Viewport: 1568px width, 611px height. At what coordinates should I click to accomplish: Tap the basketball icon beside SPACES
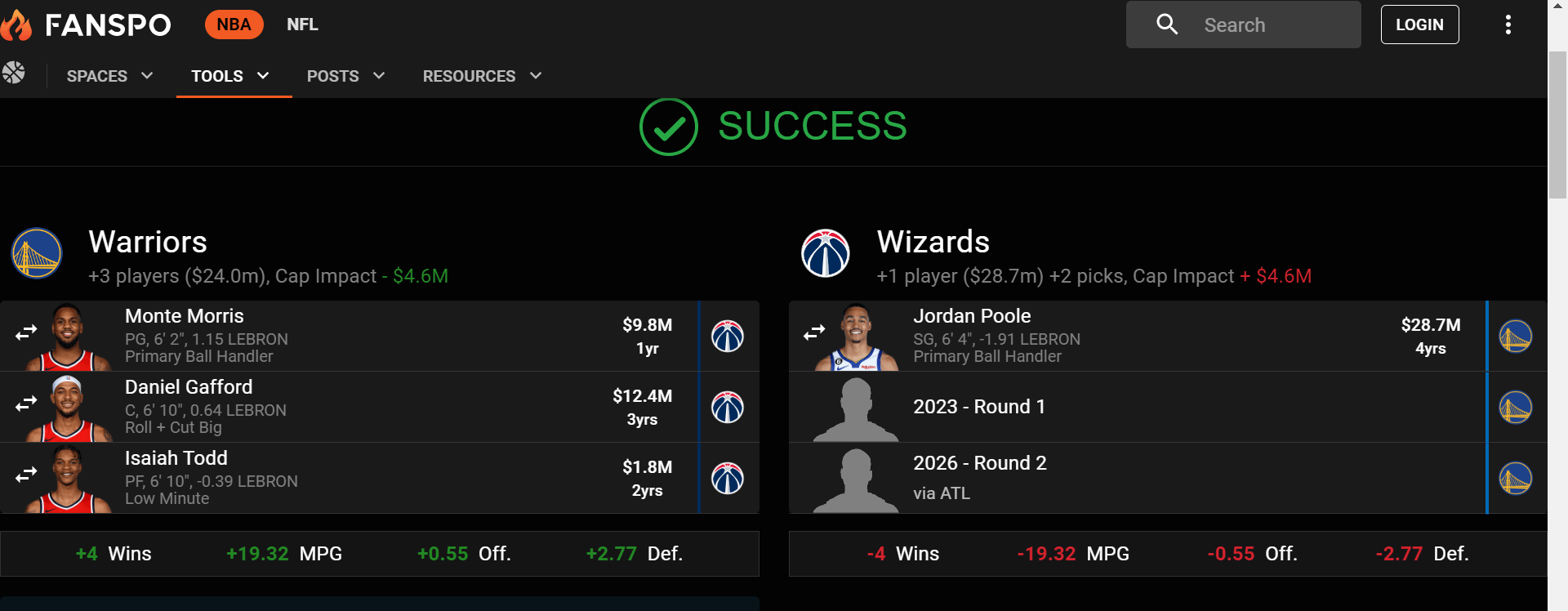pyautogui.click(x=14, y=73)
